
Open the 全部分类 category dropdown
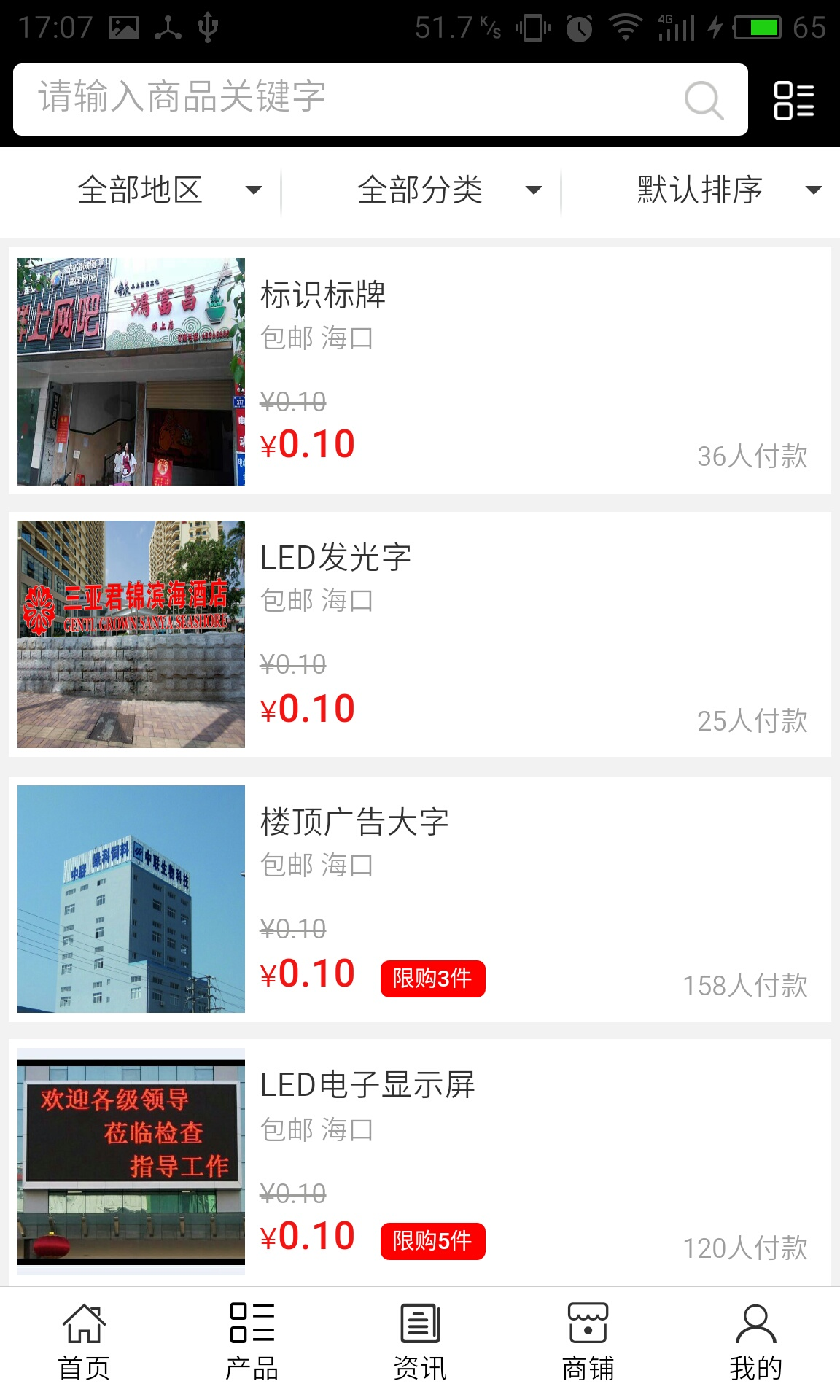tap(449, 190)
